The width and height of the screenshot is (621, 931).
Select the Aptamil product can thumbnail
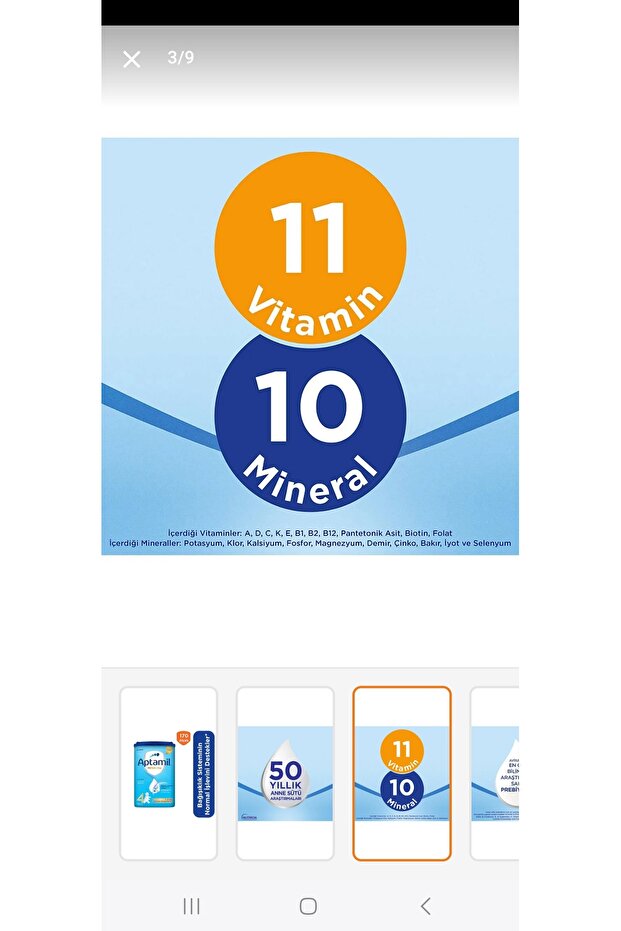point(168,773)
